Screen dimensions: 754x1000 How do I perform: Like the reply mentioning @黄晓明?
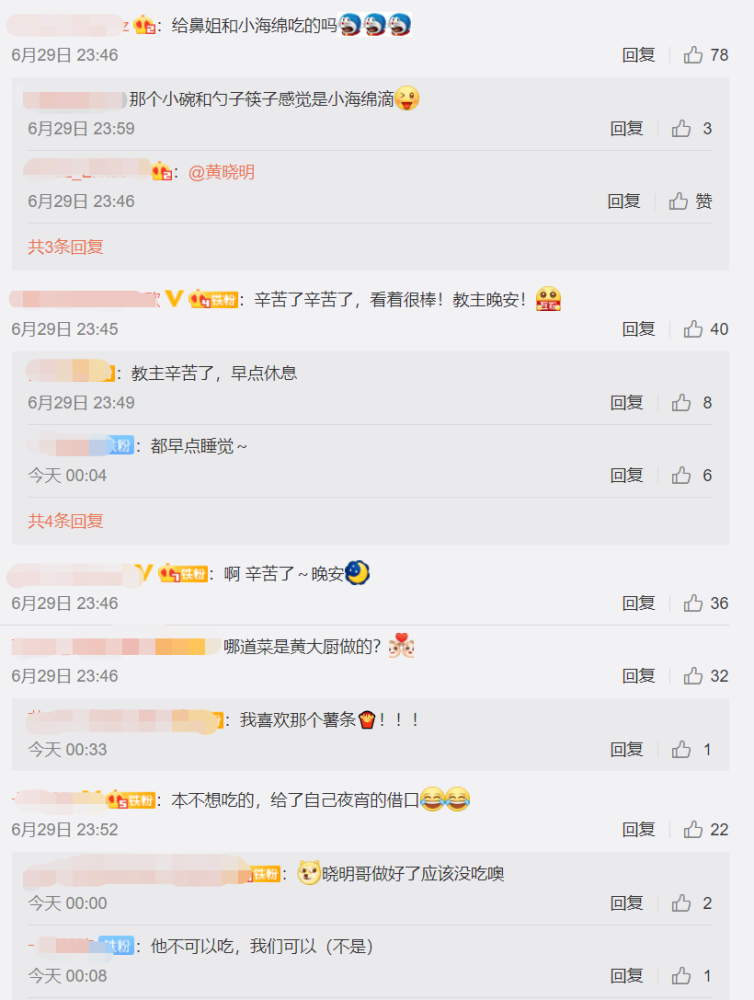pyautogui.click(x=680, y=201)
